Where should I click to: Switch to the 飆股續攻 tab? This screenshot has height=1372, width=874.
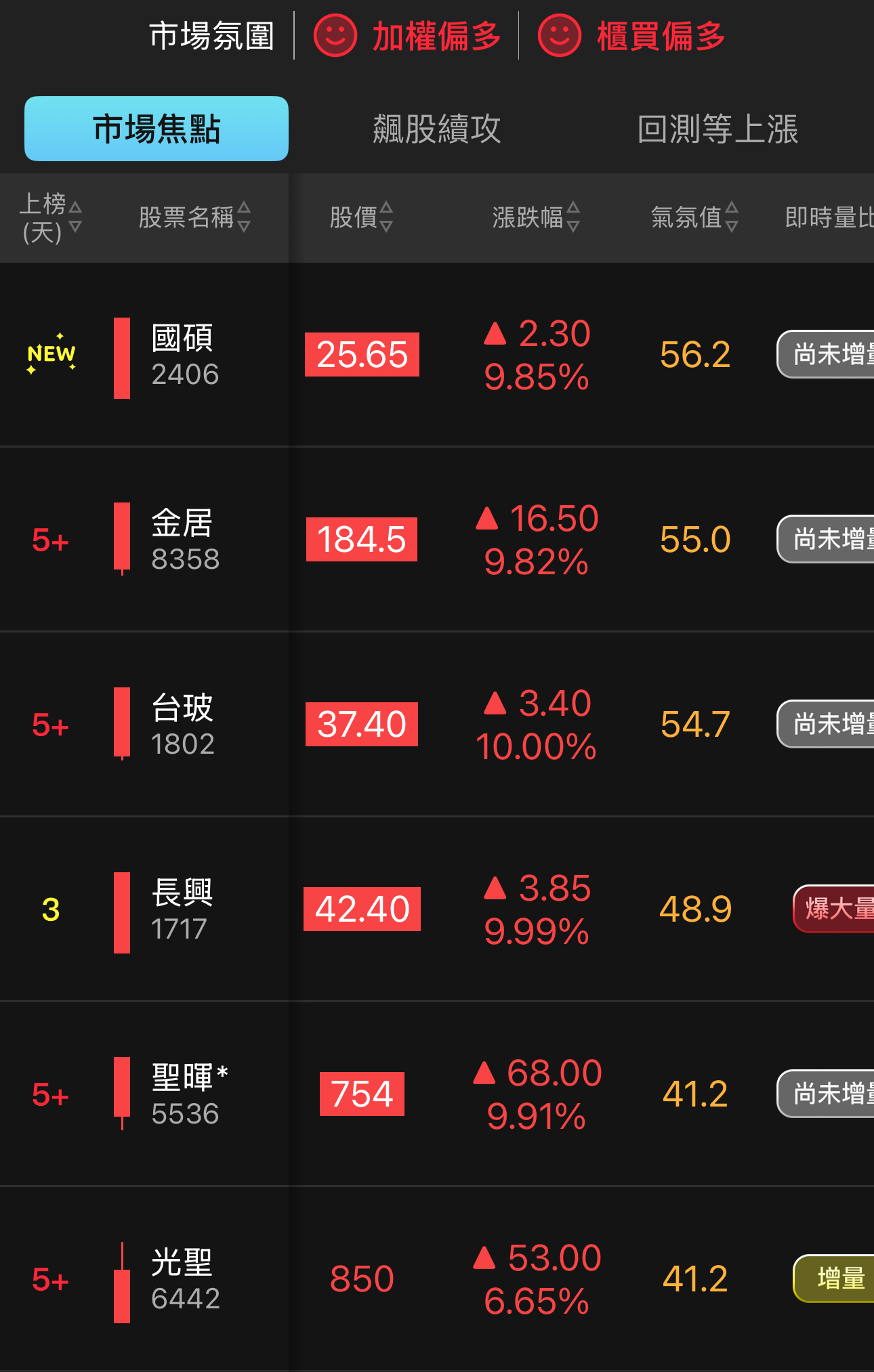point(436,129)
